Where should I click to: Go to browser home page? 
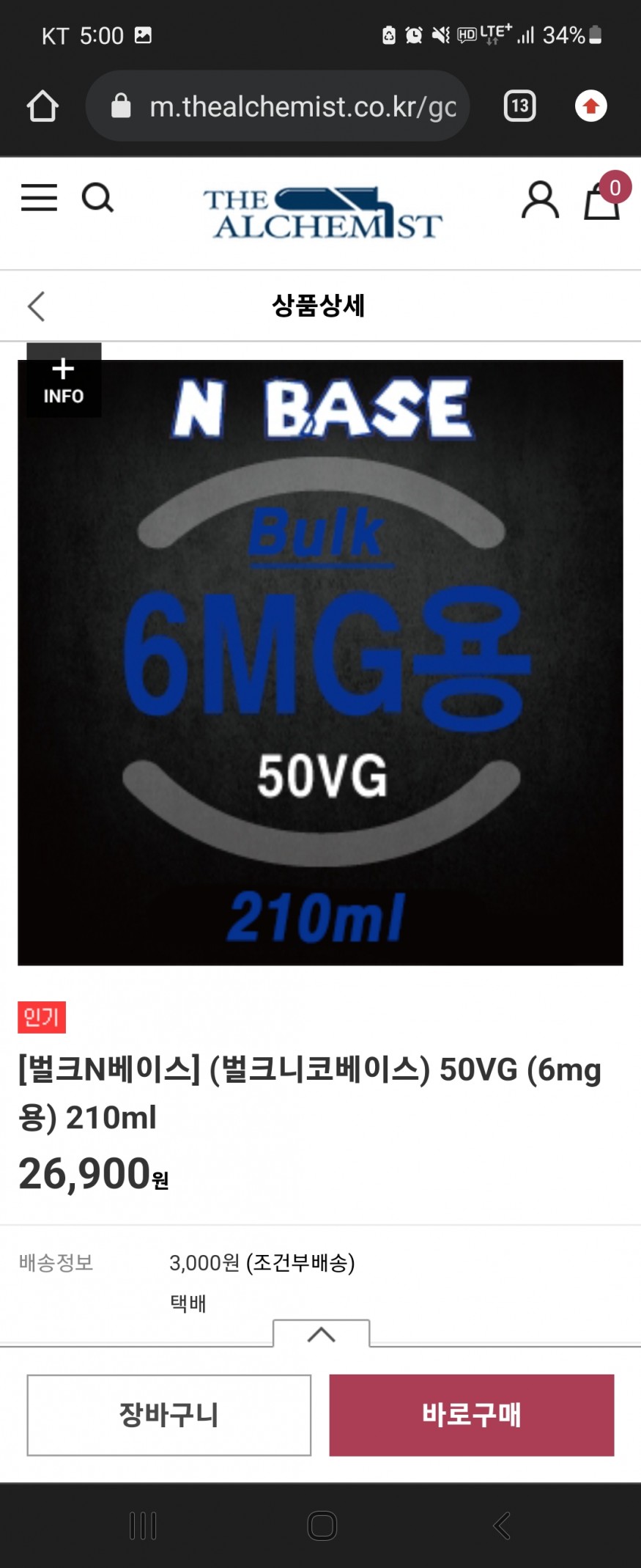click(x=42, y=106)
